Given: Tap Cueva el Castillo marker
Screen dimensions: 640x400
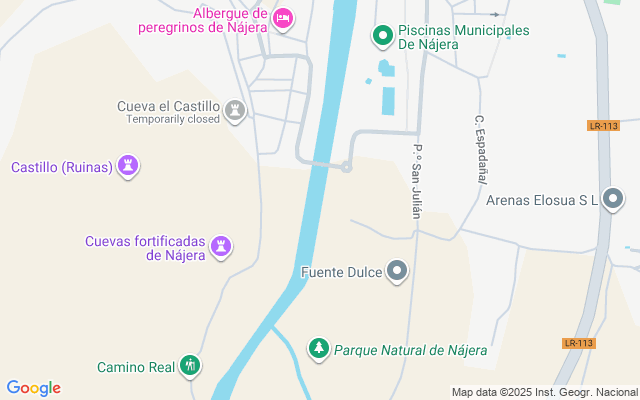Looking at the screenshot, I should (235, 109).
